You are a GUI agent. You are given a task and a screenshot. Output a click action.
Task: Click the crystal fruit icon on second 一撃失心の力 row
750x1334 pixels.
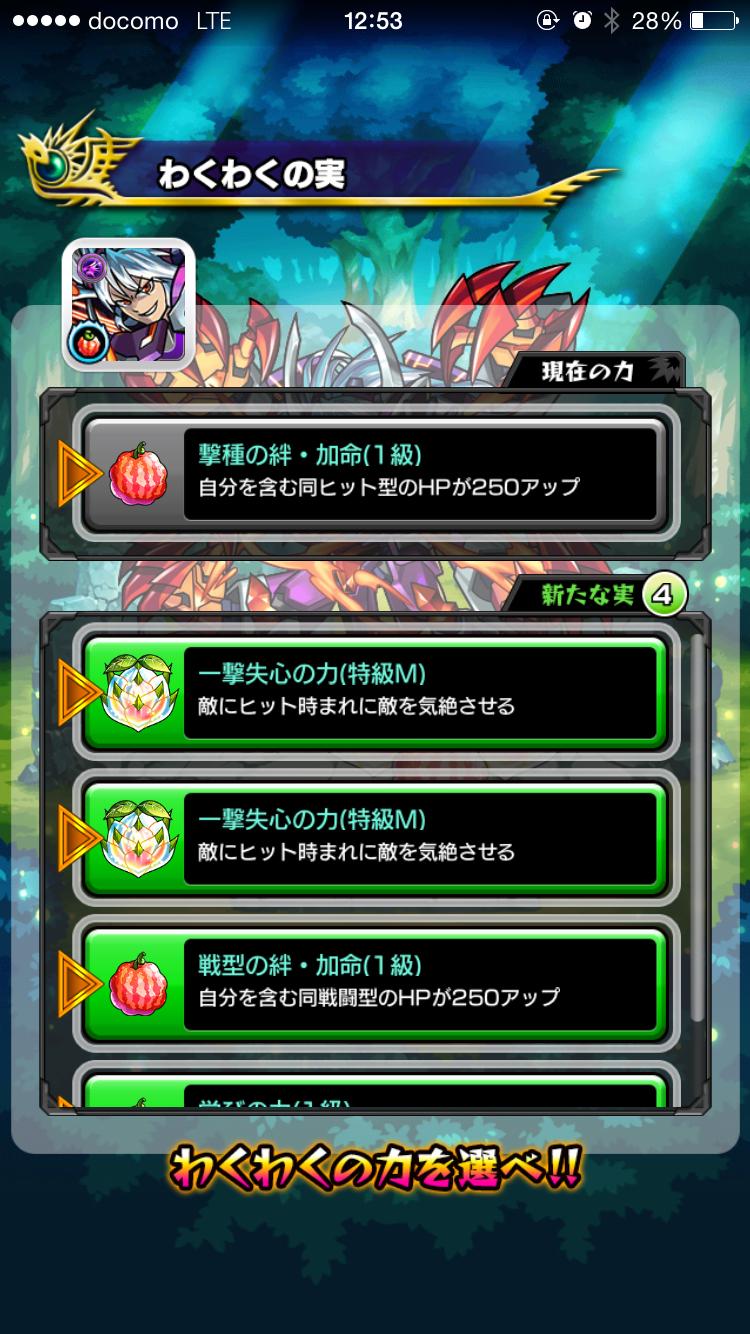tap(137, 840)
